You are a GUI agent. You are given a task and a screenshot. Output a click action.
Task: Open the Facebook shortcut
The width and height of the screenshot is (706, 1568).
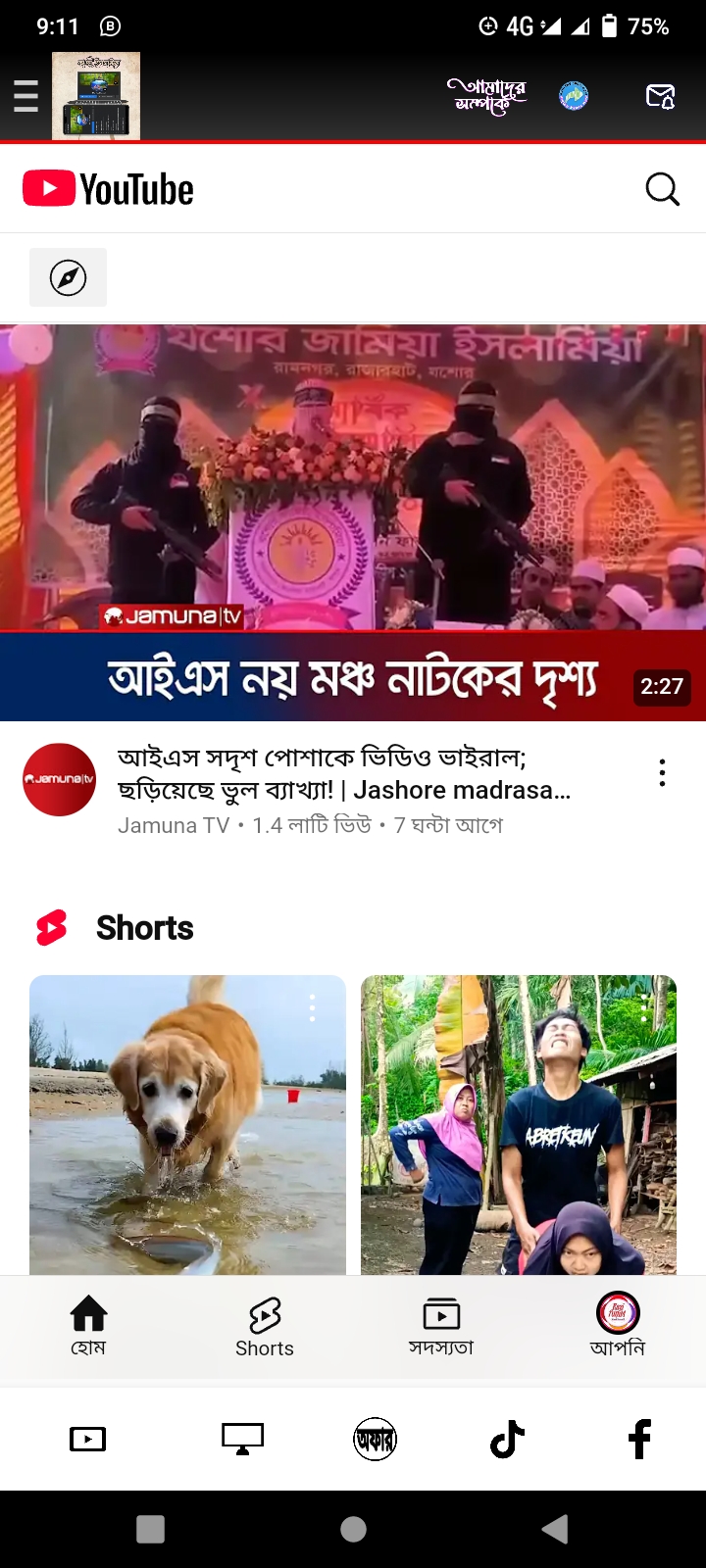click(x=639, y=1439)
